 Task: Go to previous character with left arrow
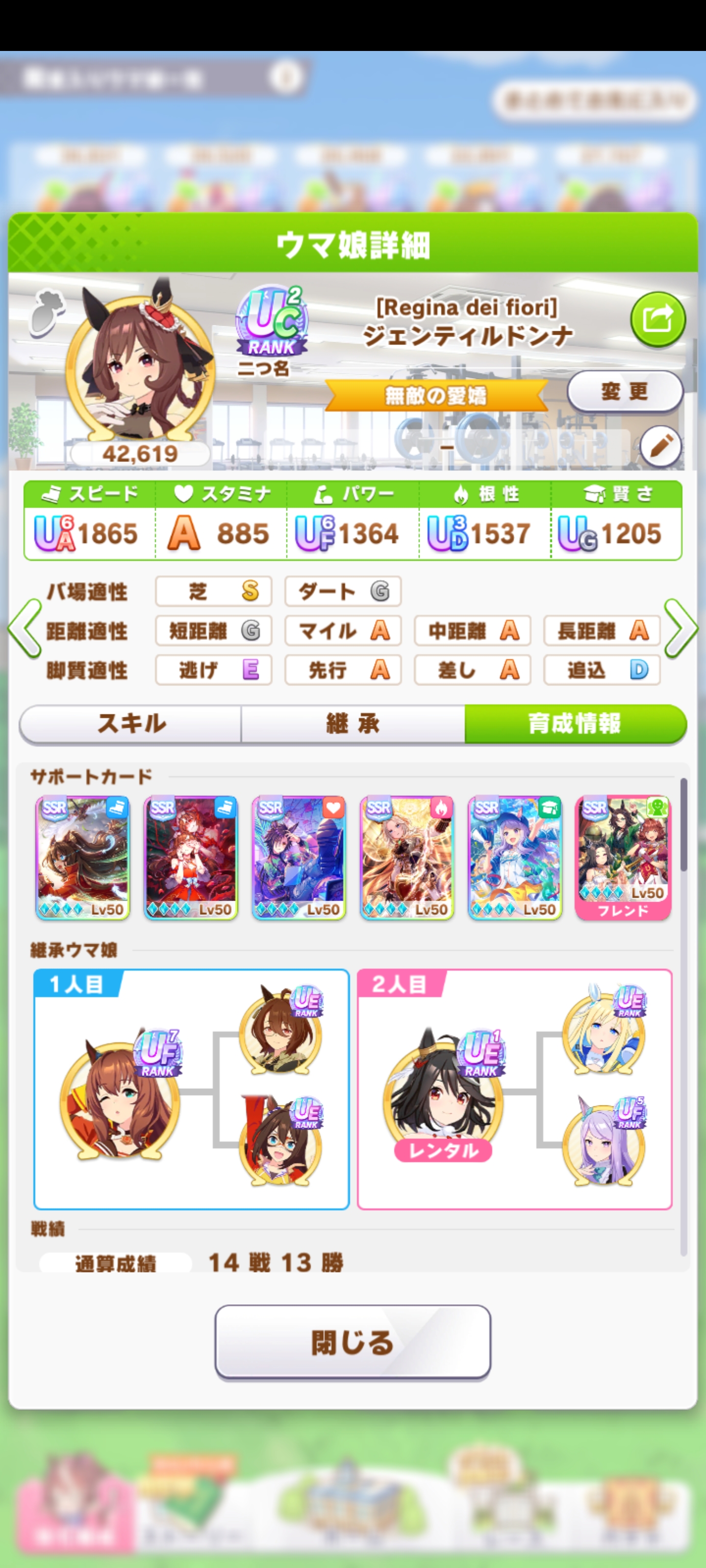(x=25, y=628)
